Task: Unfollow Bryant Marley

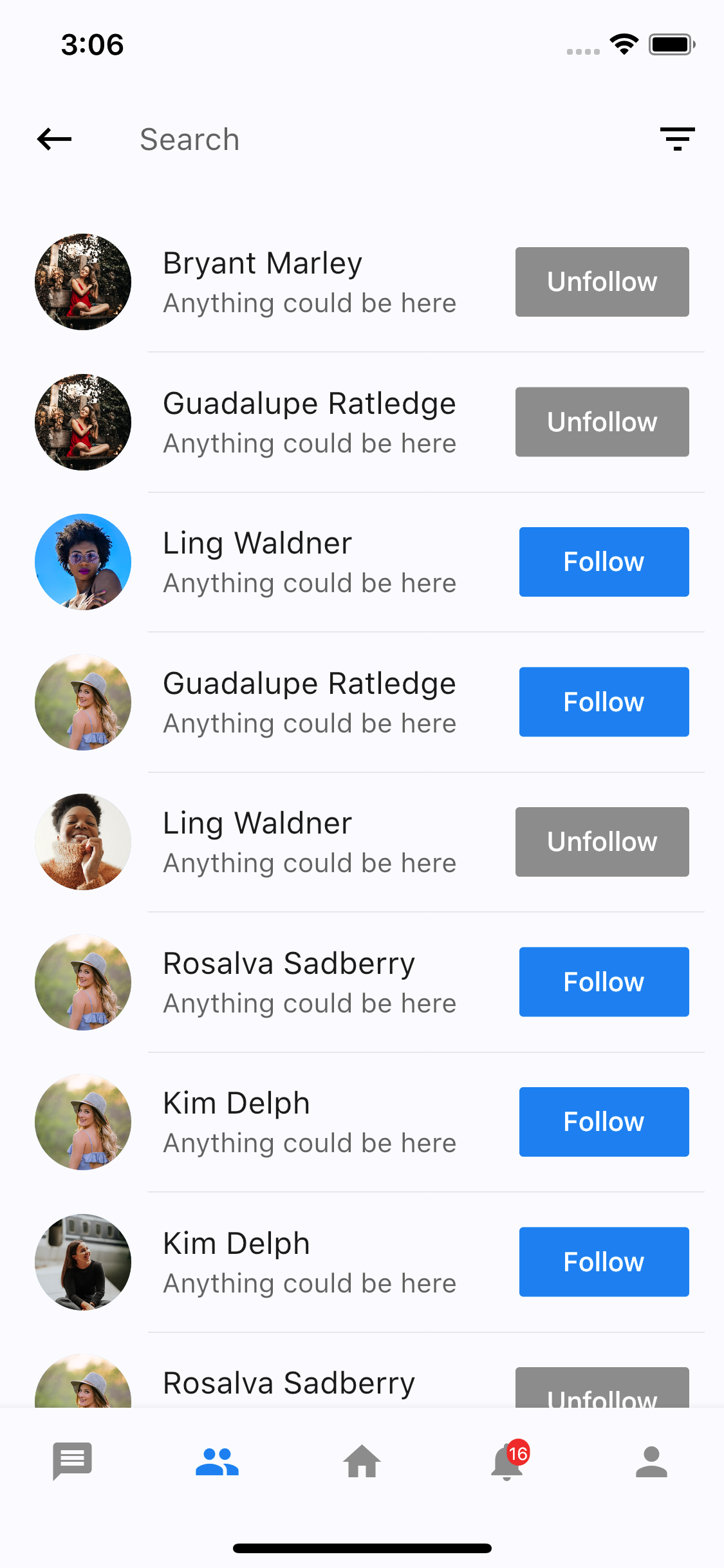Action: (602, 282)
